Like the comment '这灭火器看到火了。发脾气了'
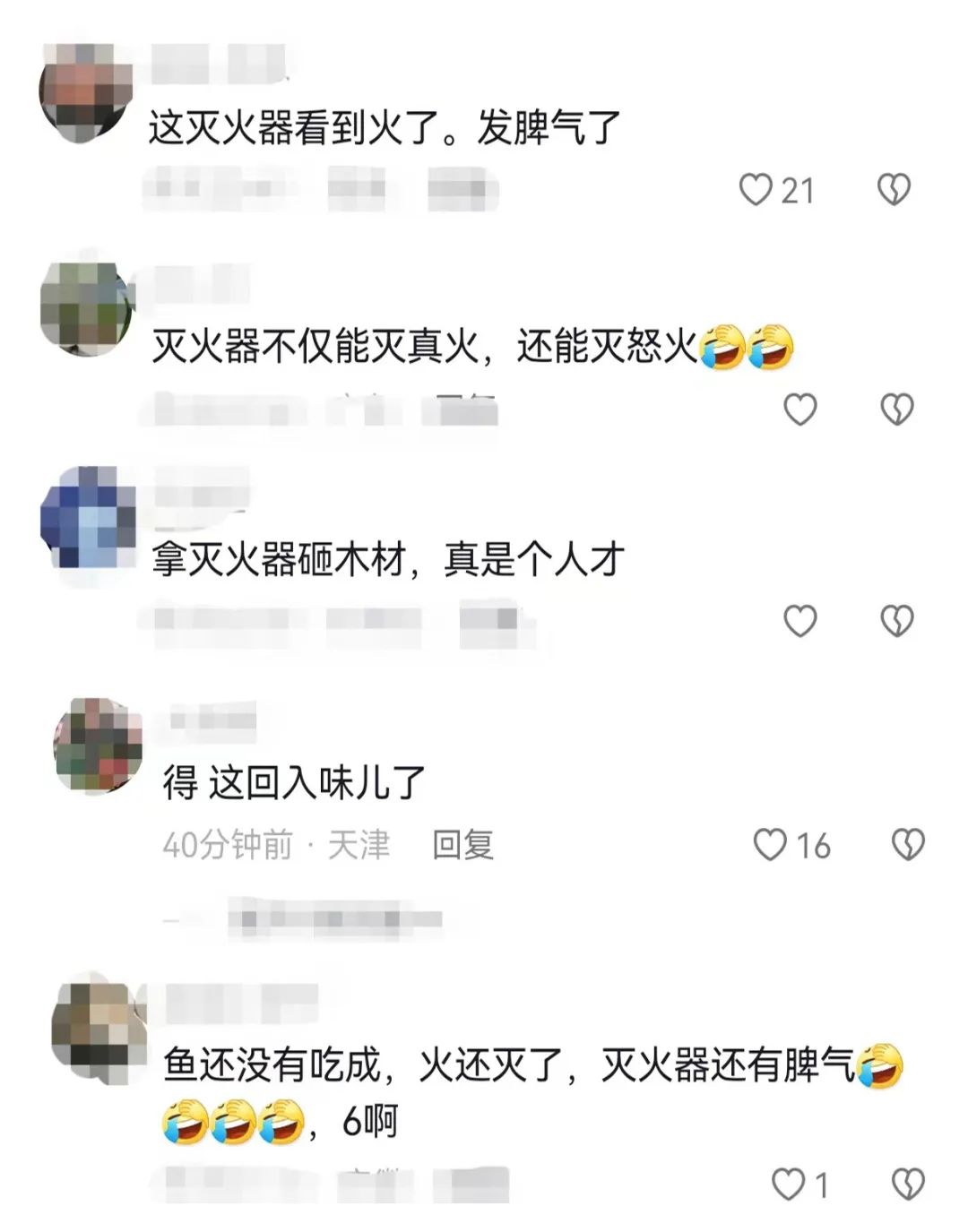 tap(756, 189)
